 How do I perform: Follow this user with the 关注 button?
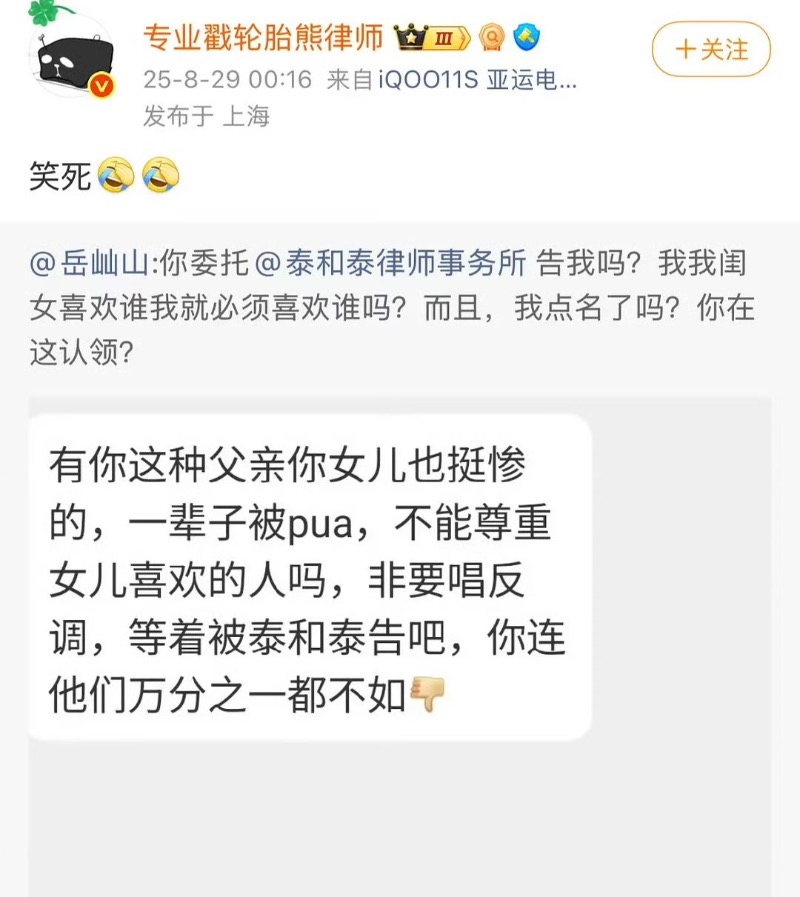coord(711,50)
